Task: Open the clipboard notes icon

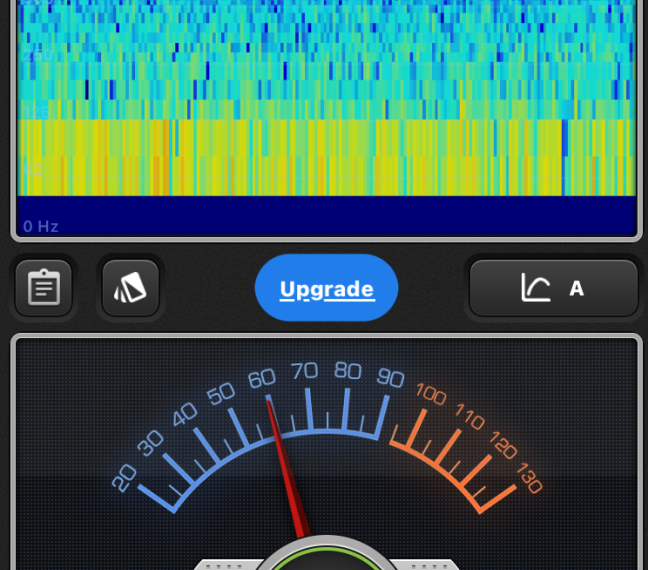Action: 44,289
